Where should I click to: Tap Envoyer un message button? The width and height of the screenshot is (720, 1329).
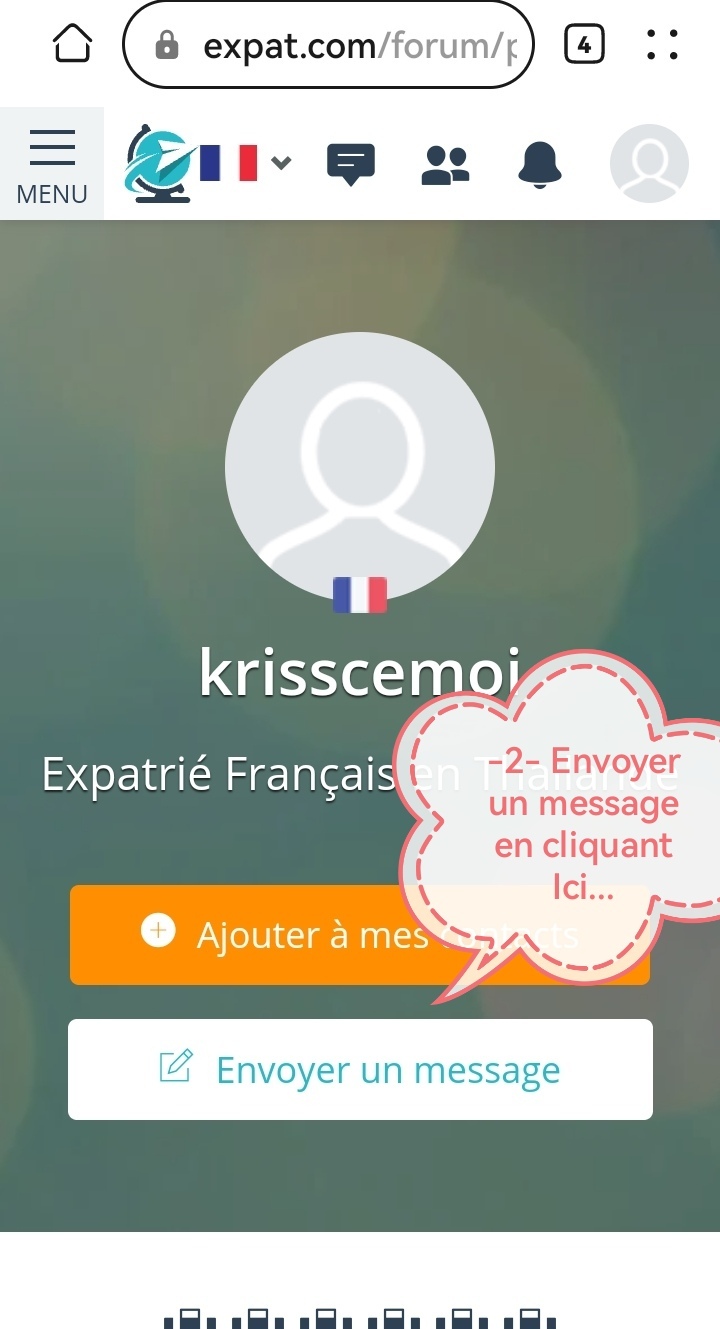(x=360, y=1070)
